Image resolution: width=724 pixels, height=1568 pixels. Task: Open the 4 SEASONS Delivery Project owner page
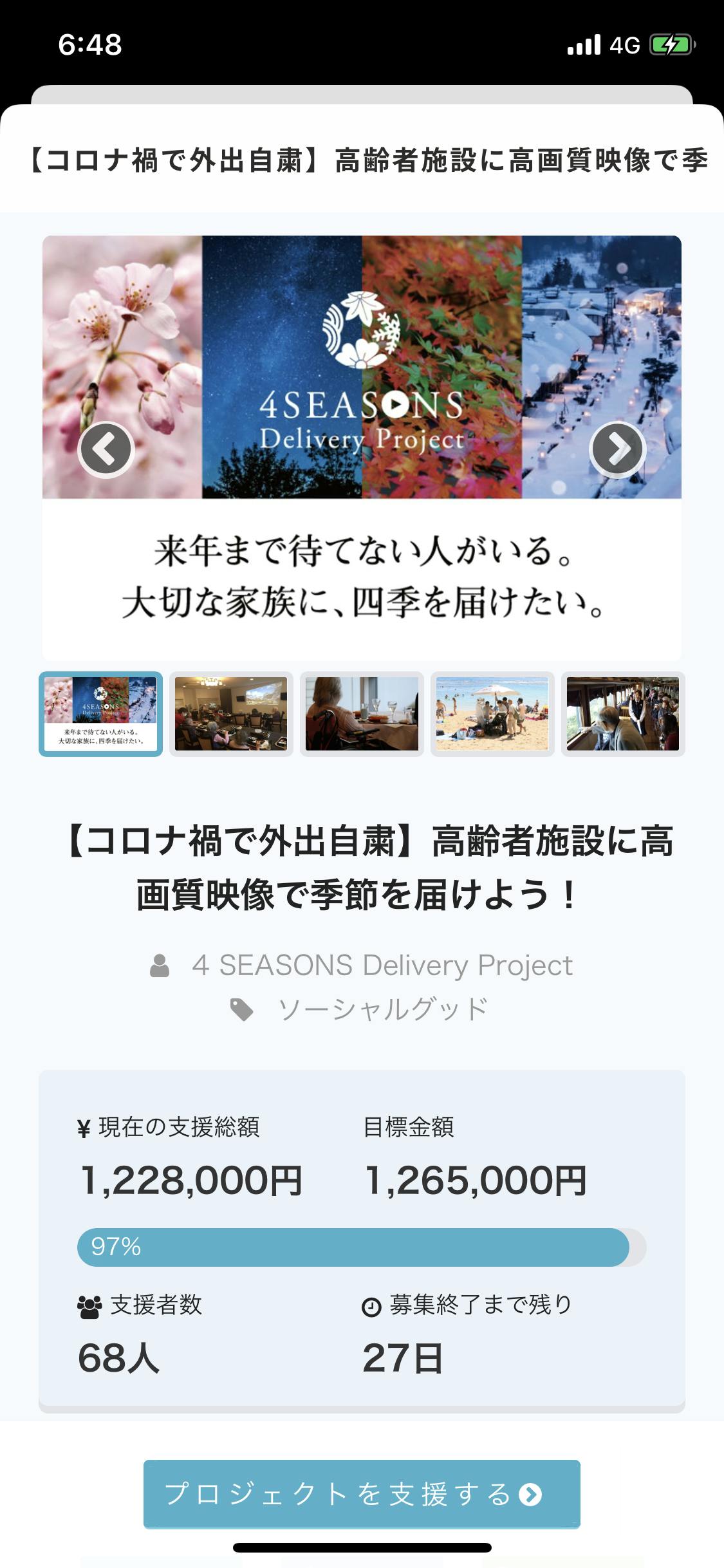(382, 965)
